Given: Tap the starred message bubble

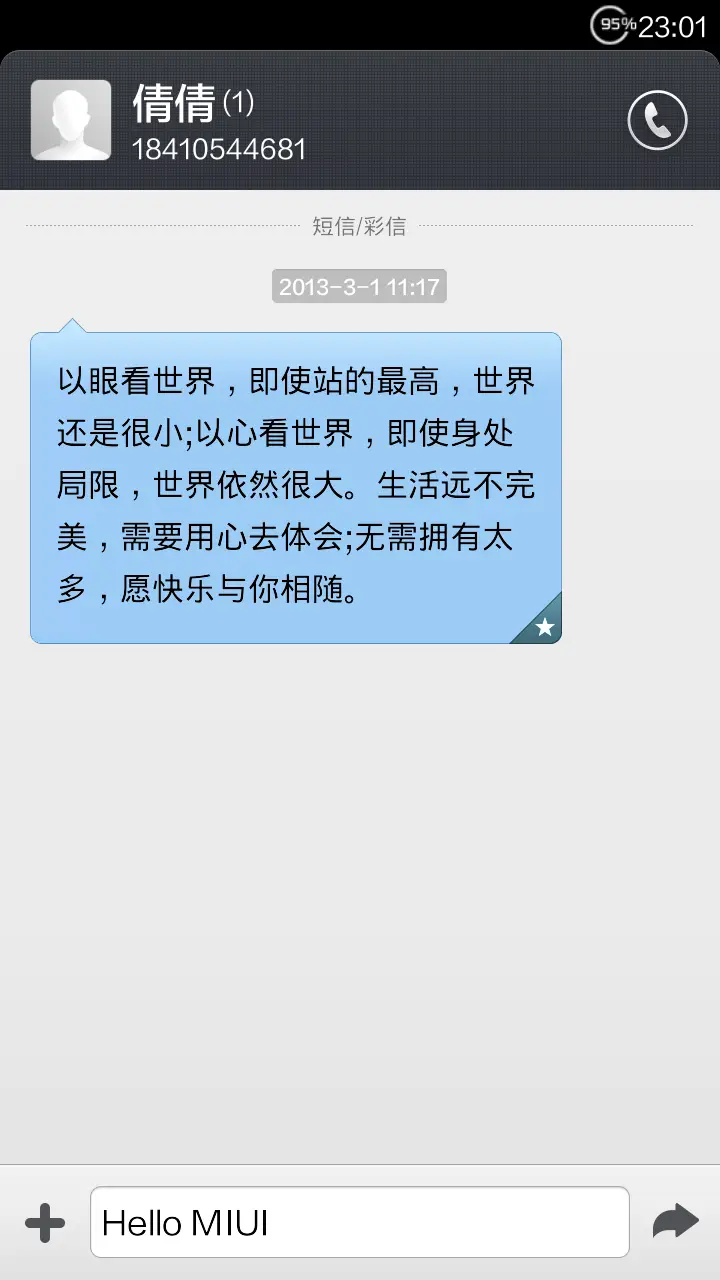Looking at the screenshot, I should (296, 487).
